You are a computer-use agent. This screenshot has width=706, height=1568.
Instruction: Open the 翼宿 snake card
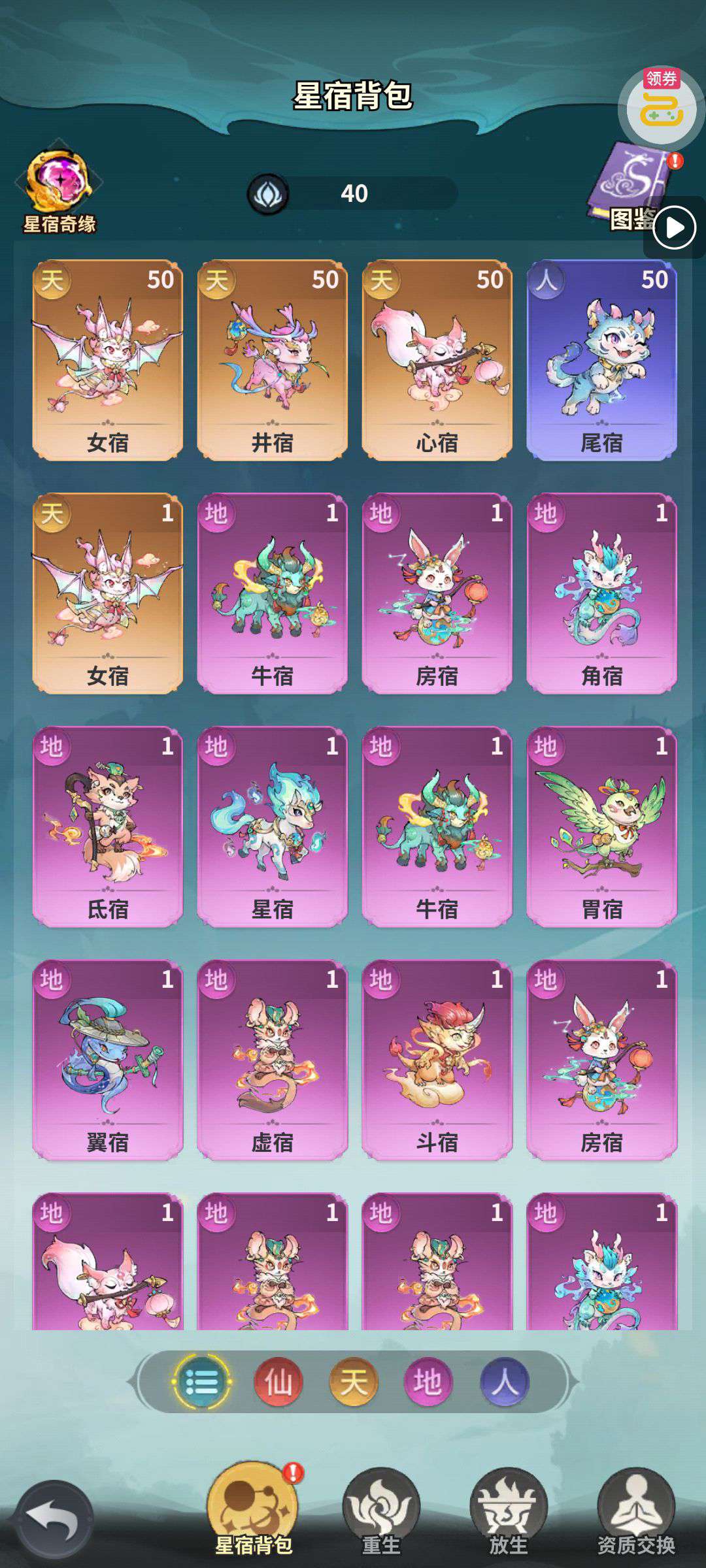(108, 1060)
